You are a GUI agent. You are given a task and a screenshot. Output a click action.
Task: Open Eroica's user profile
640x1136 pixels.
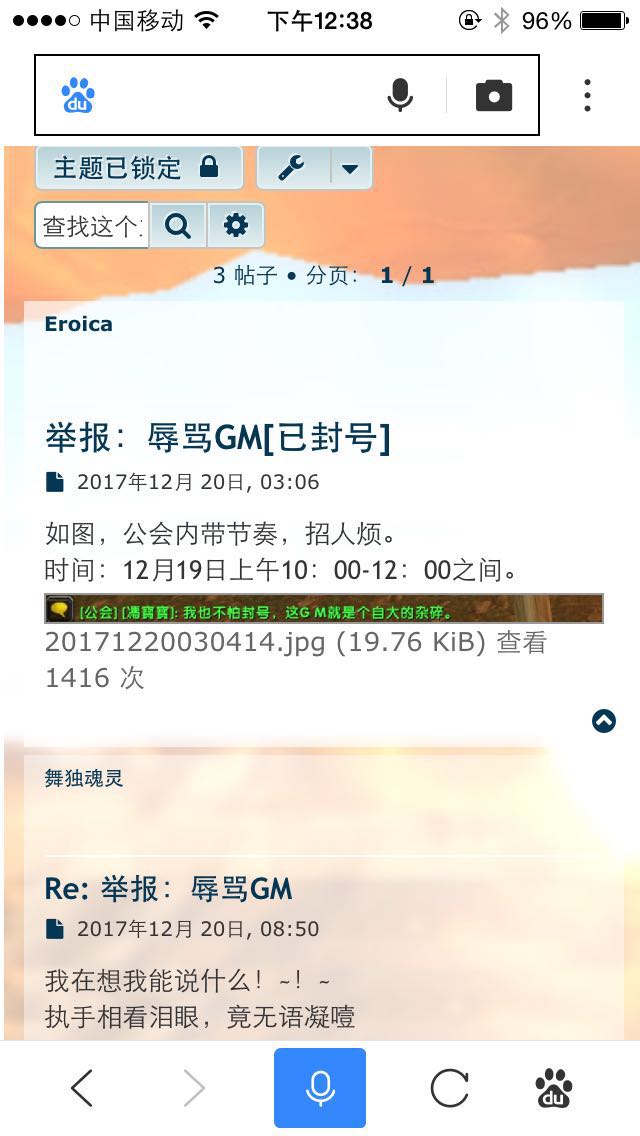tap(78, 324)
